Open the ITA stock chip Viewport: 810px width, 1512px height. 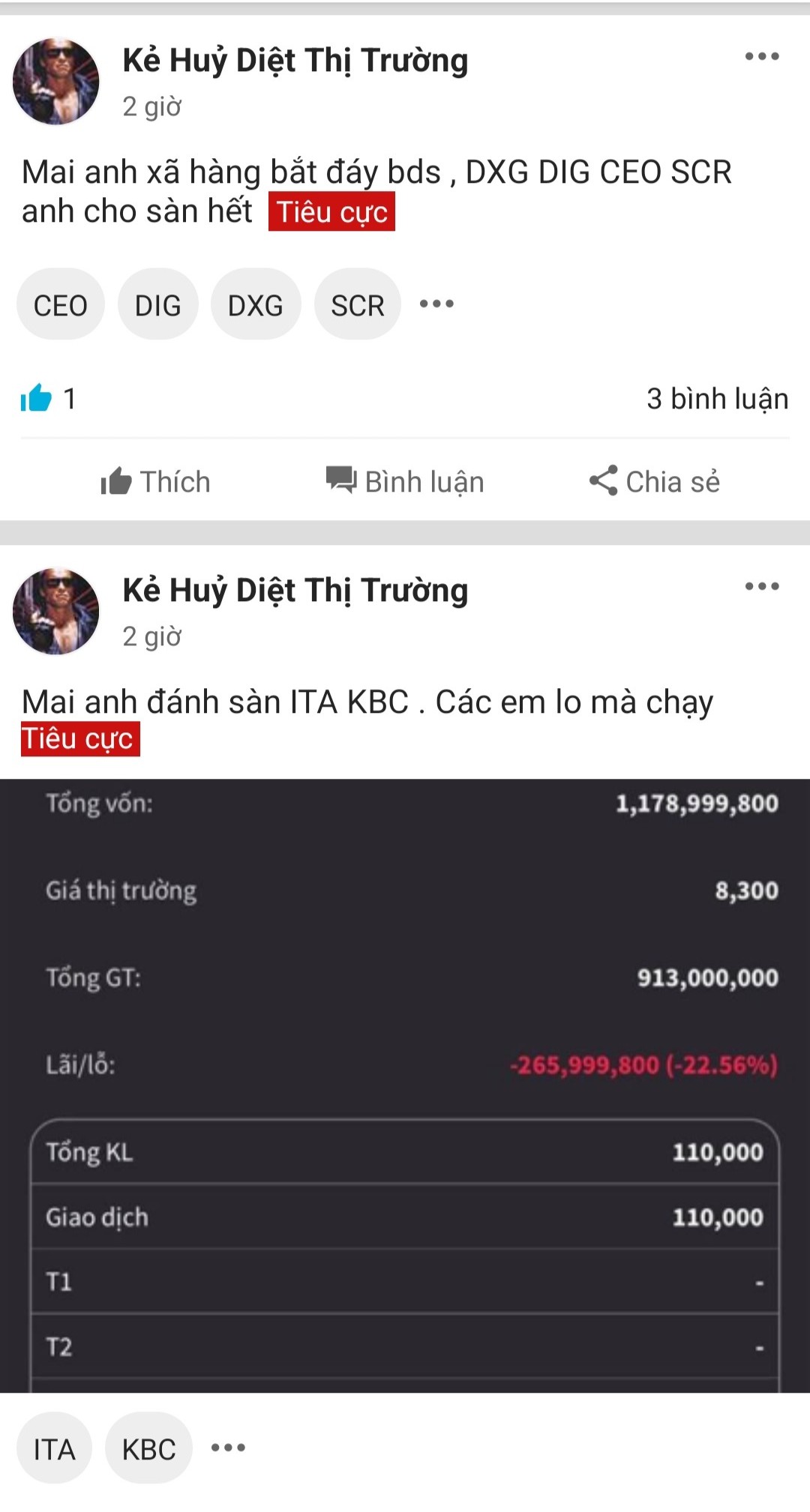[54, 1448]
